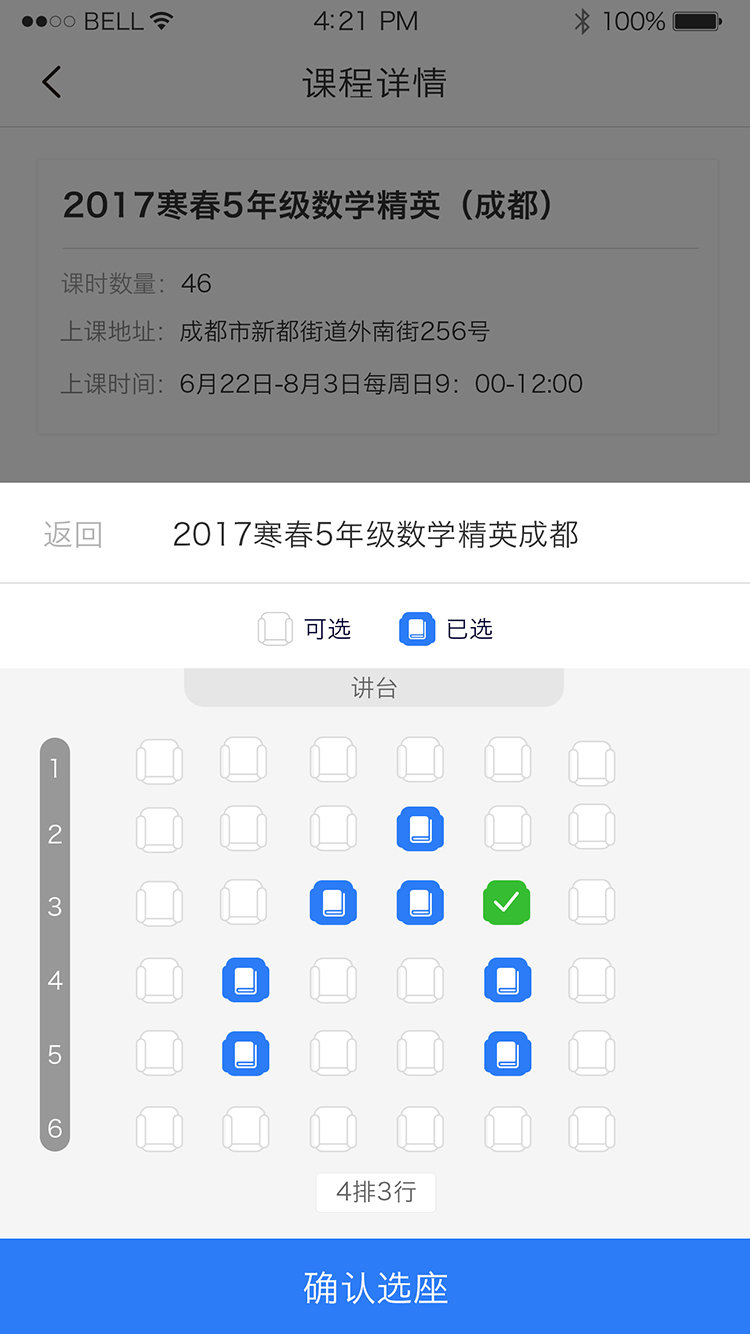Viewport: 750px width, 1334px height.
Task: Tap the back arrow on the 课程详情 header
Action: 50,81
